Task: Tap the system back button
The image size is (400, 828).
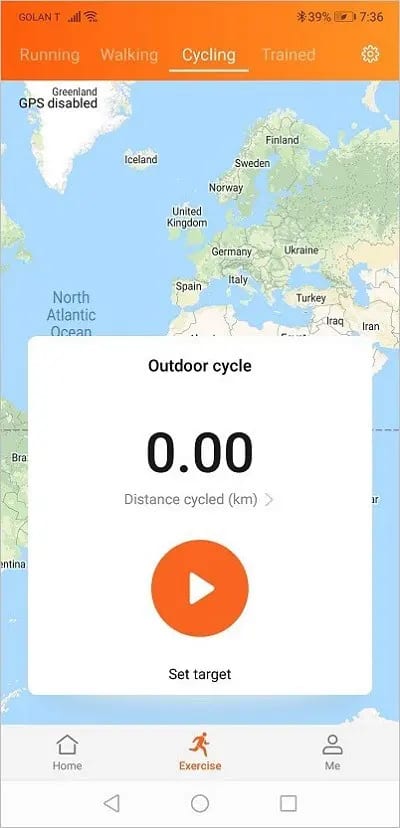Action: (x=111, y=803)
